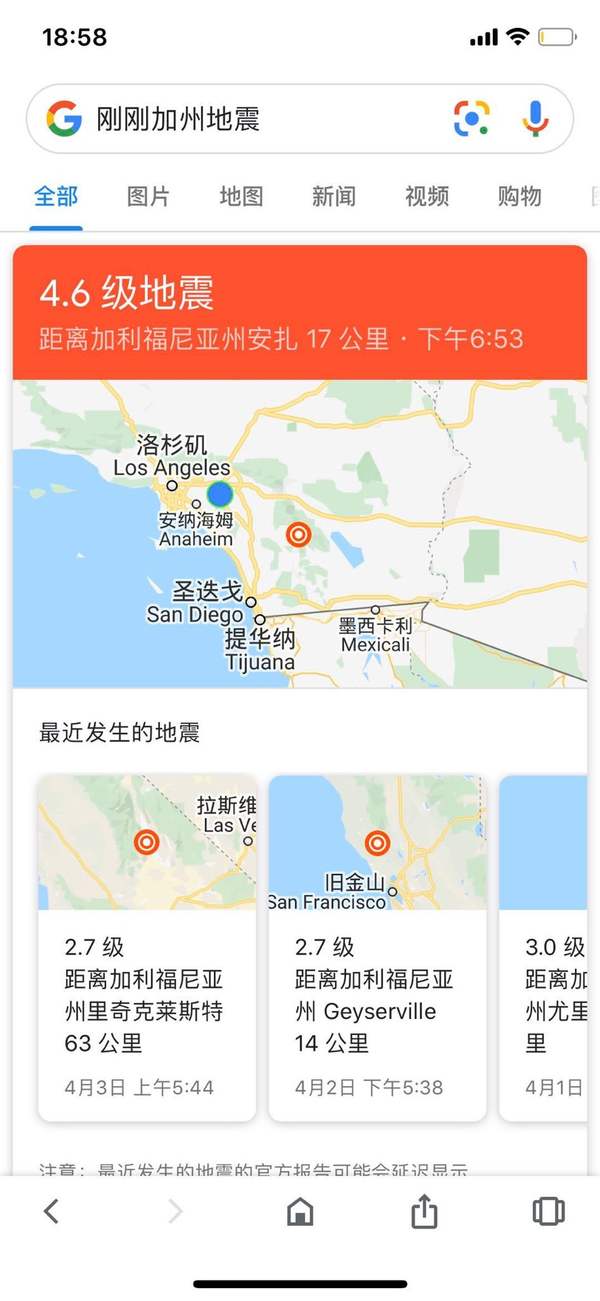Share this search results page
The image size is (600, 1301).
[x=424, y=1211]
